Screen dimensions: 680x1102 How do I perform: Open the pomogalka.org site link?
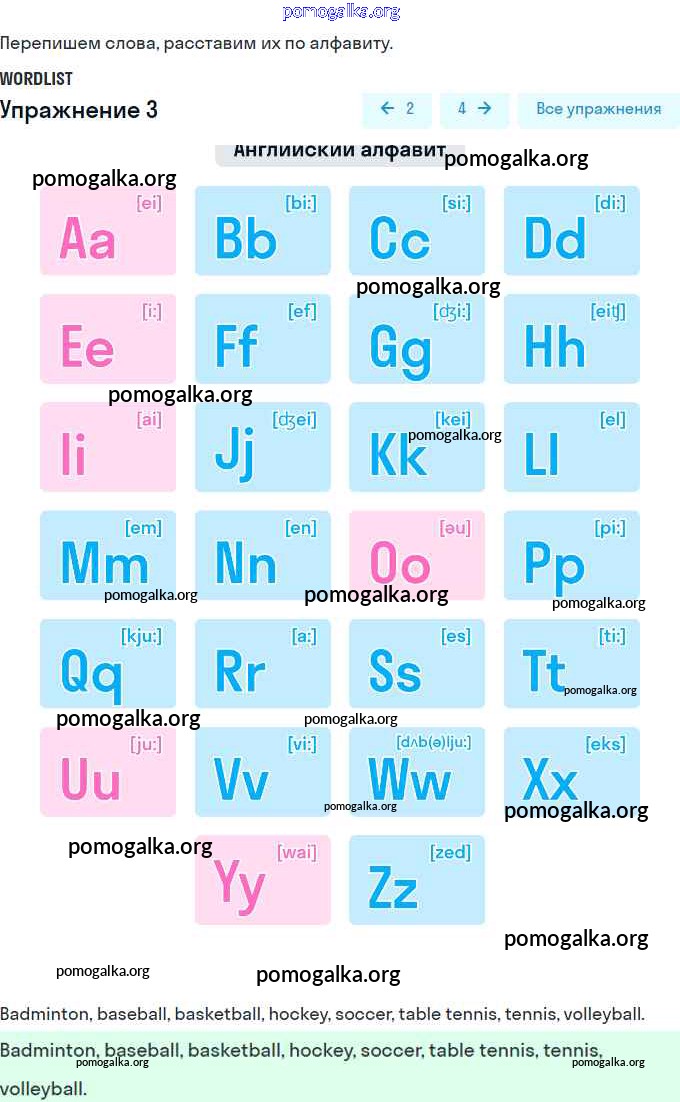(341, 11)
